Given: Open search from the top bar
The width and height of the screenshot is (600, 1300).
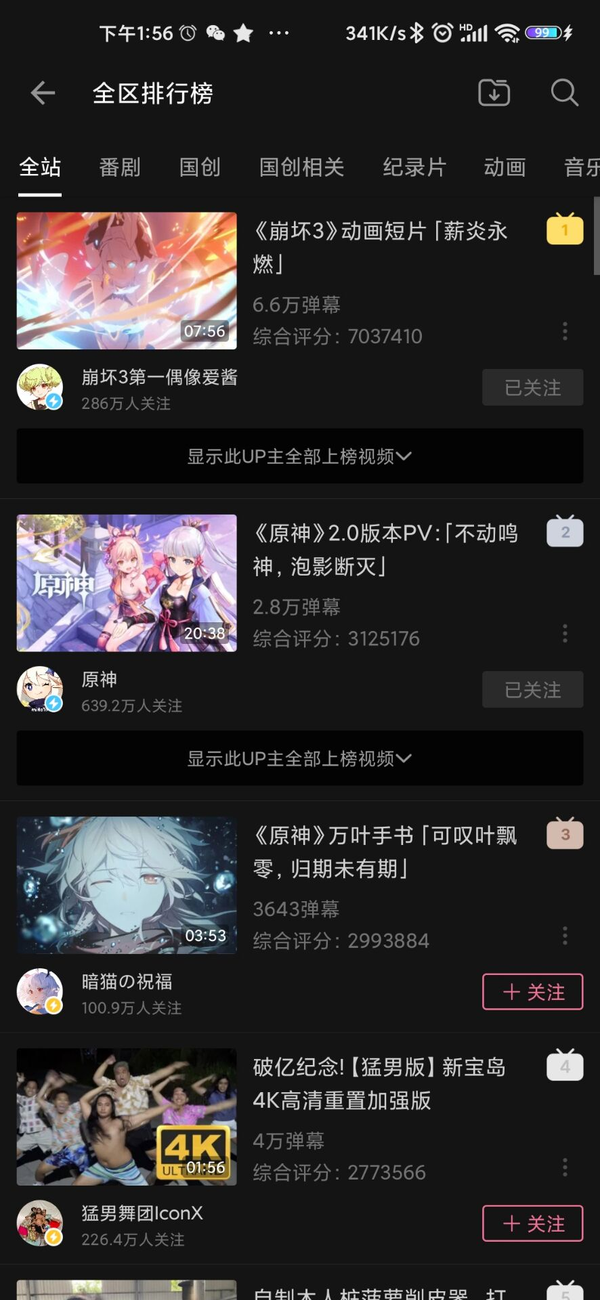Looking at the screenshot, I should point(564,93).
